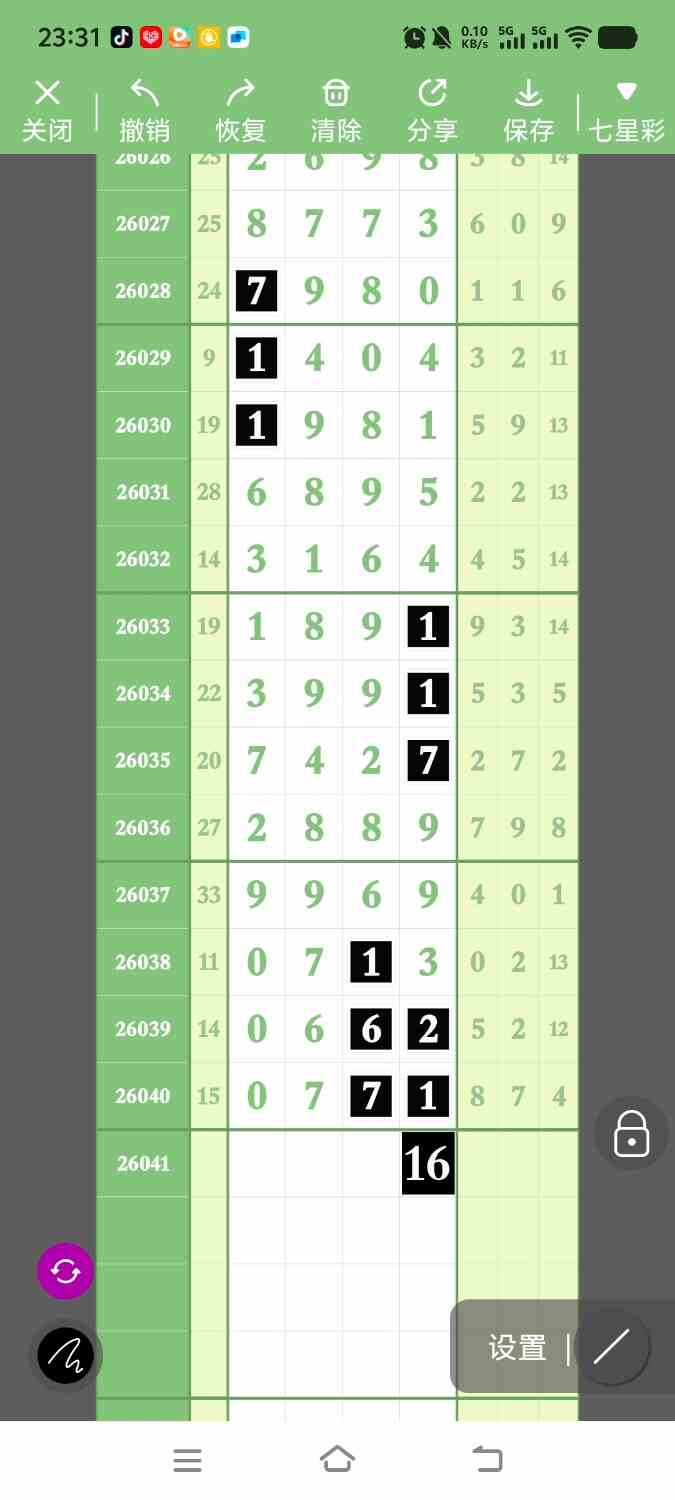Save the chart with 保存
Viewport: 675px width, 1500px height.
pyautogui.click(x=528, y=111)
